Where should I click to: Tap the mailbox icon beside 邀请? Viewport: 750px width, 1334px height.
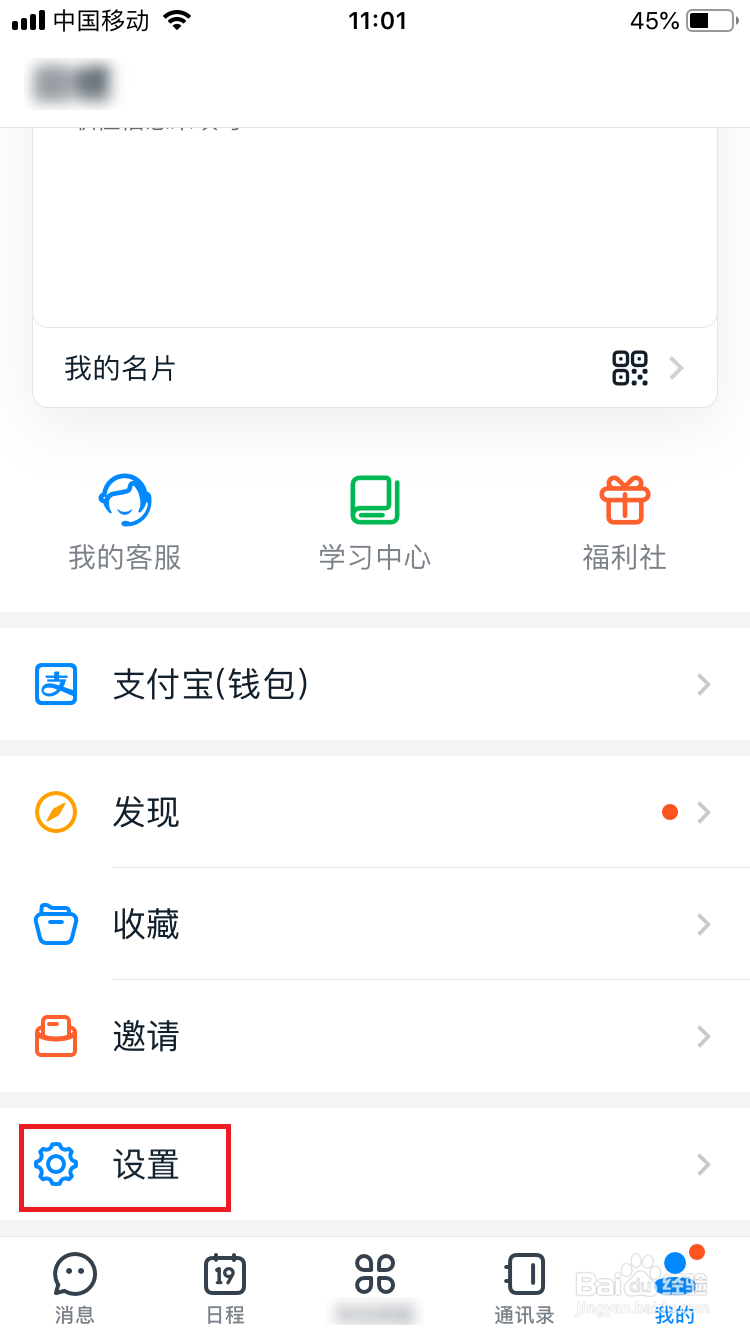point(56,1036)
